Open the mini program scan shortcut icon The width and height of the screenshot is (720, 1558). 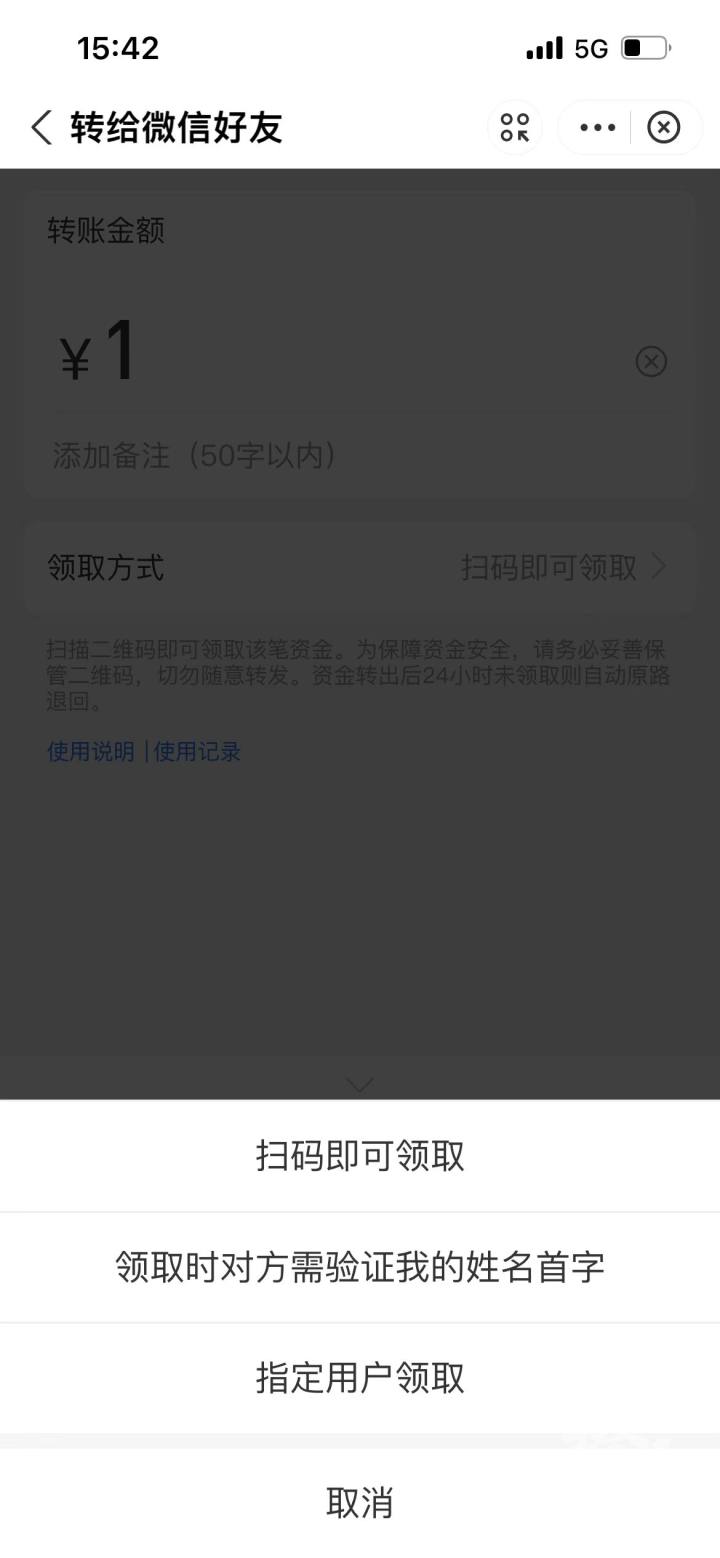(515, 128)
